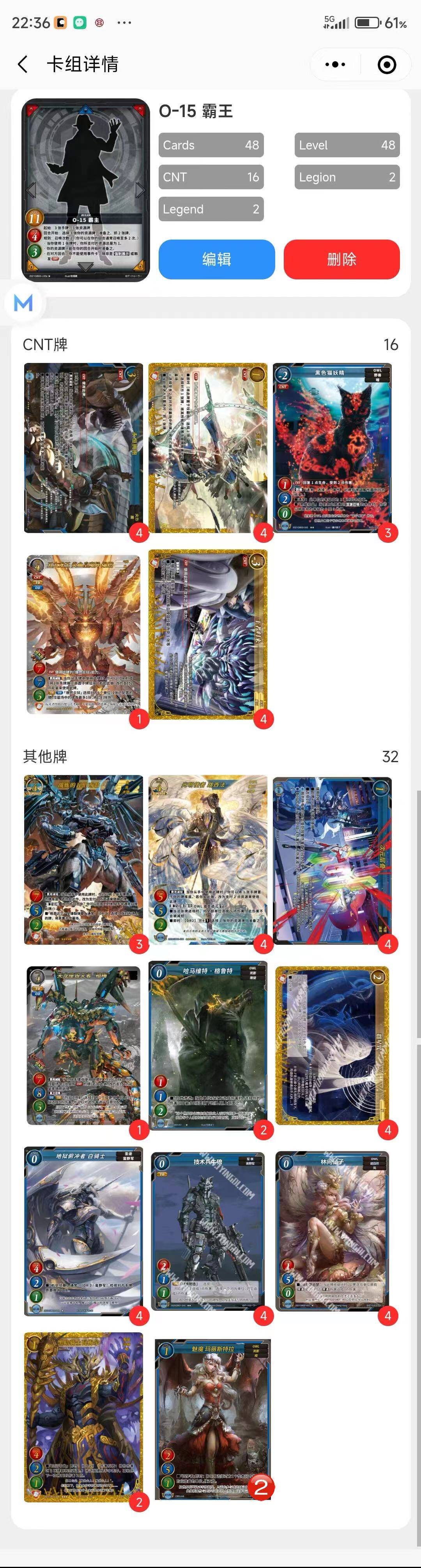The height and width of the screenshot is (1568, 421).
Task: Go back from deck details
Action: tap(23, 64)
